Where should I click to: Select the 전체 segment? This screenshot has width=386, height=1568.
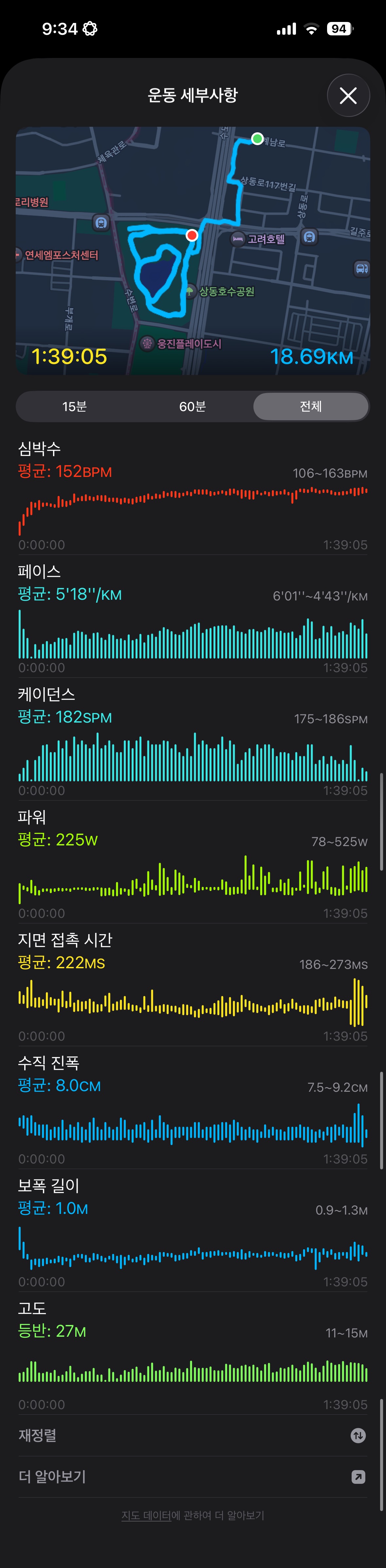pos(310,406)
